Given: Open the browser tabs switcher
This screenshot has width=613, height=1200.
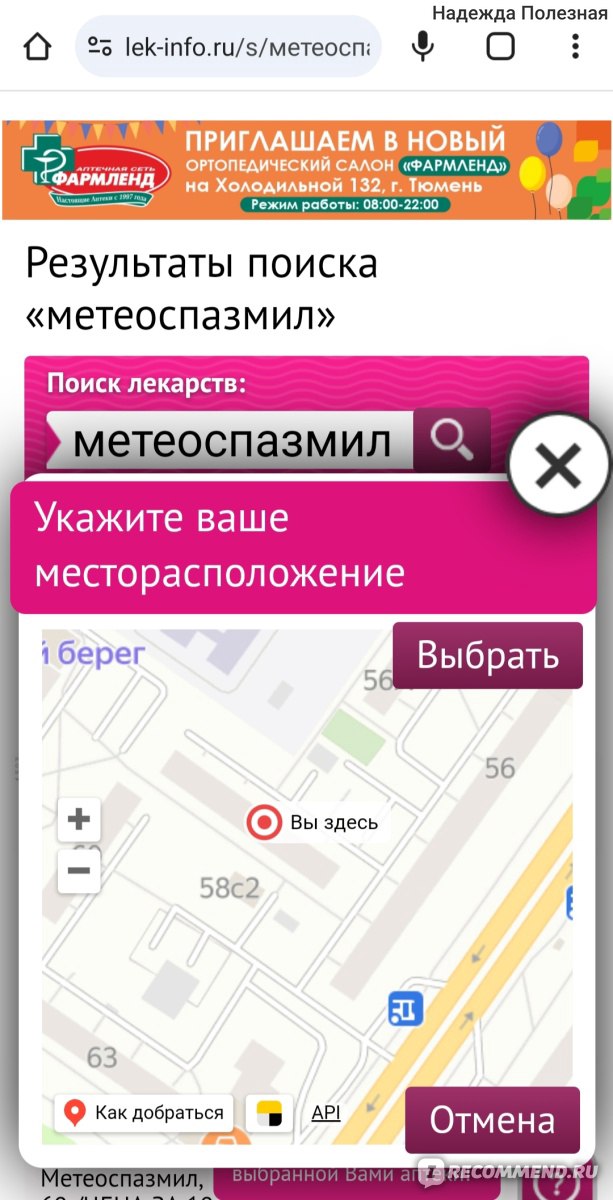Looking at the screenshot, I should coord(500,46).
